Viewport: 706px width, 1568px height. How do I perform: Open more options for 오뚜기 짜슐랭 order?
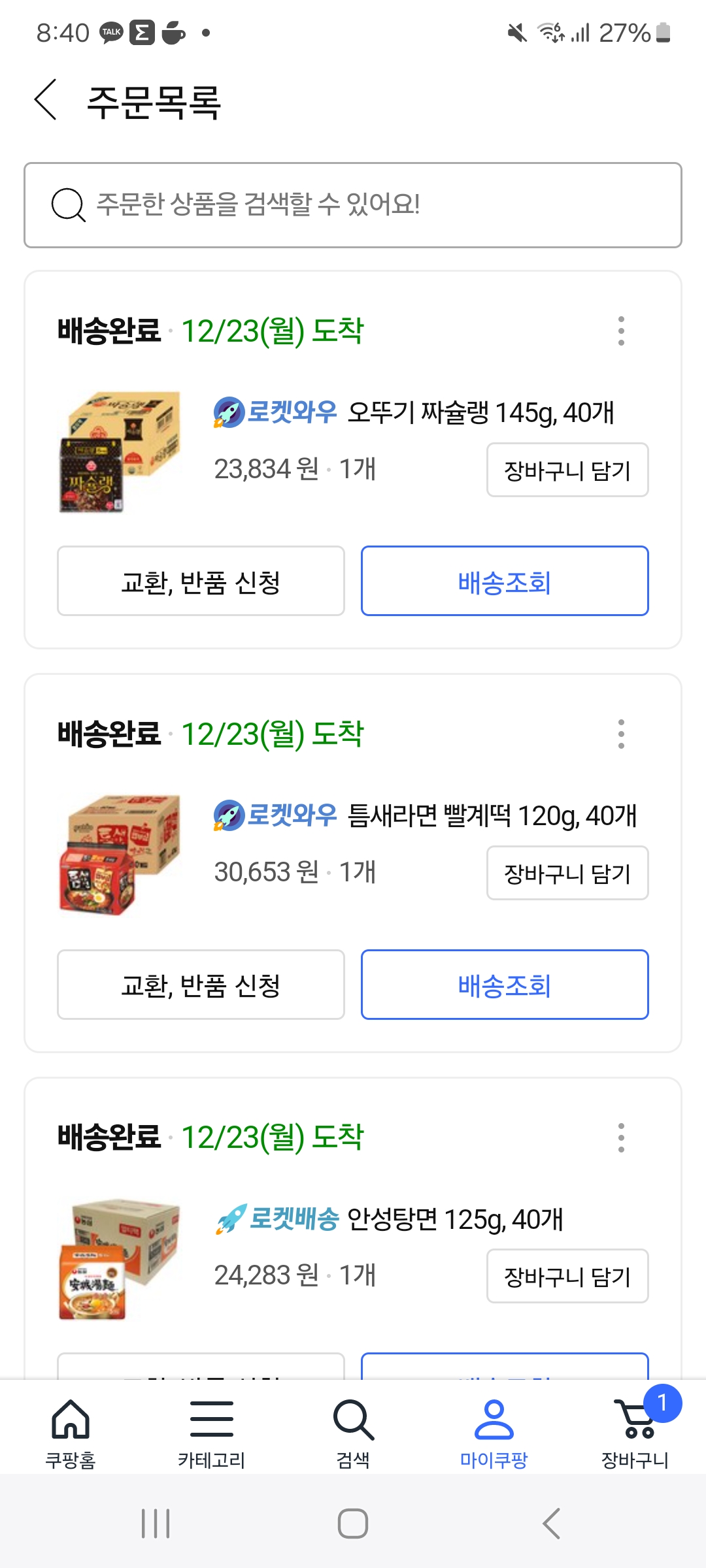click(x=621, y=331)
